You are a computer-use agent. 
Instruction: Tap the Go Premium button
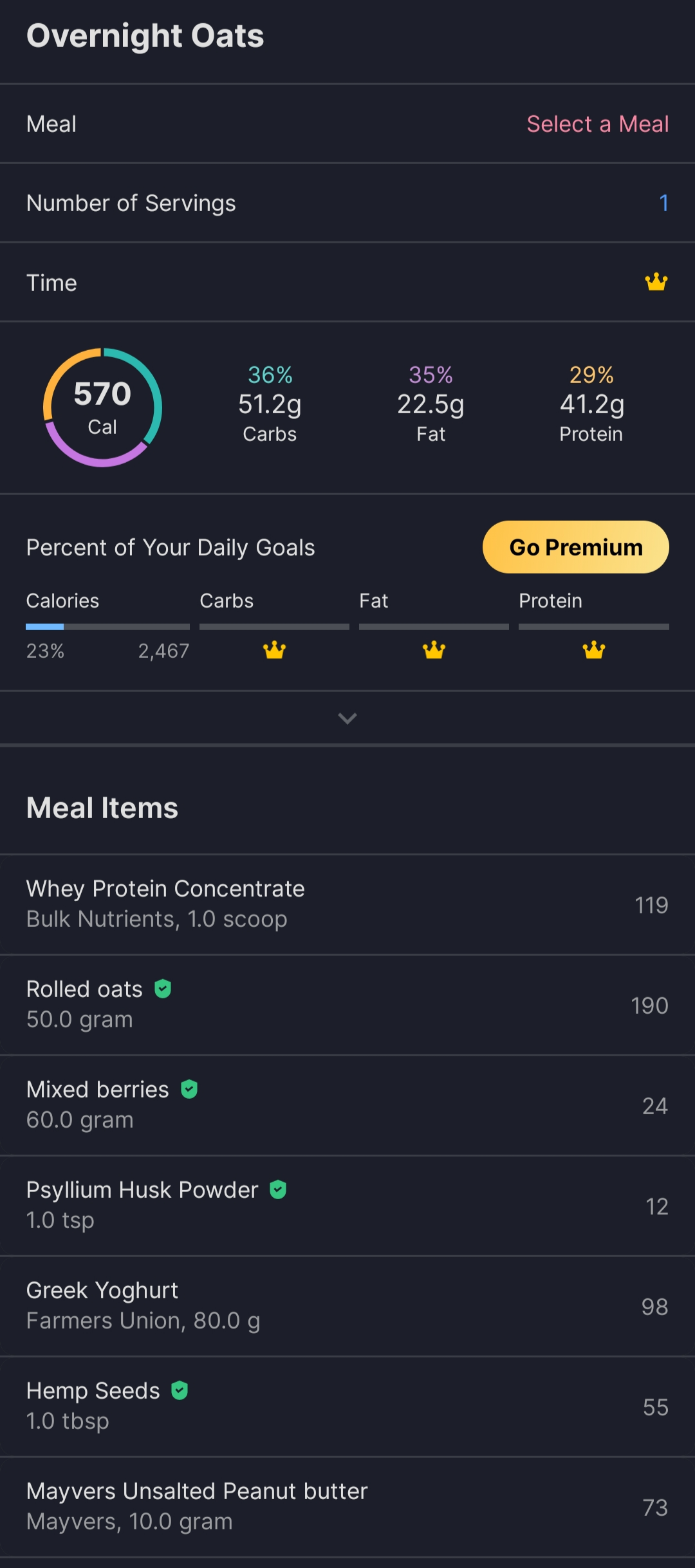[x=575, y=547]
